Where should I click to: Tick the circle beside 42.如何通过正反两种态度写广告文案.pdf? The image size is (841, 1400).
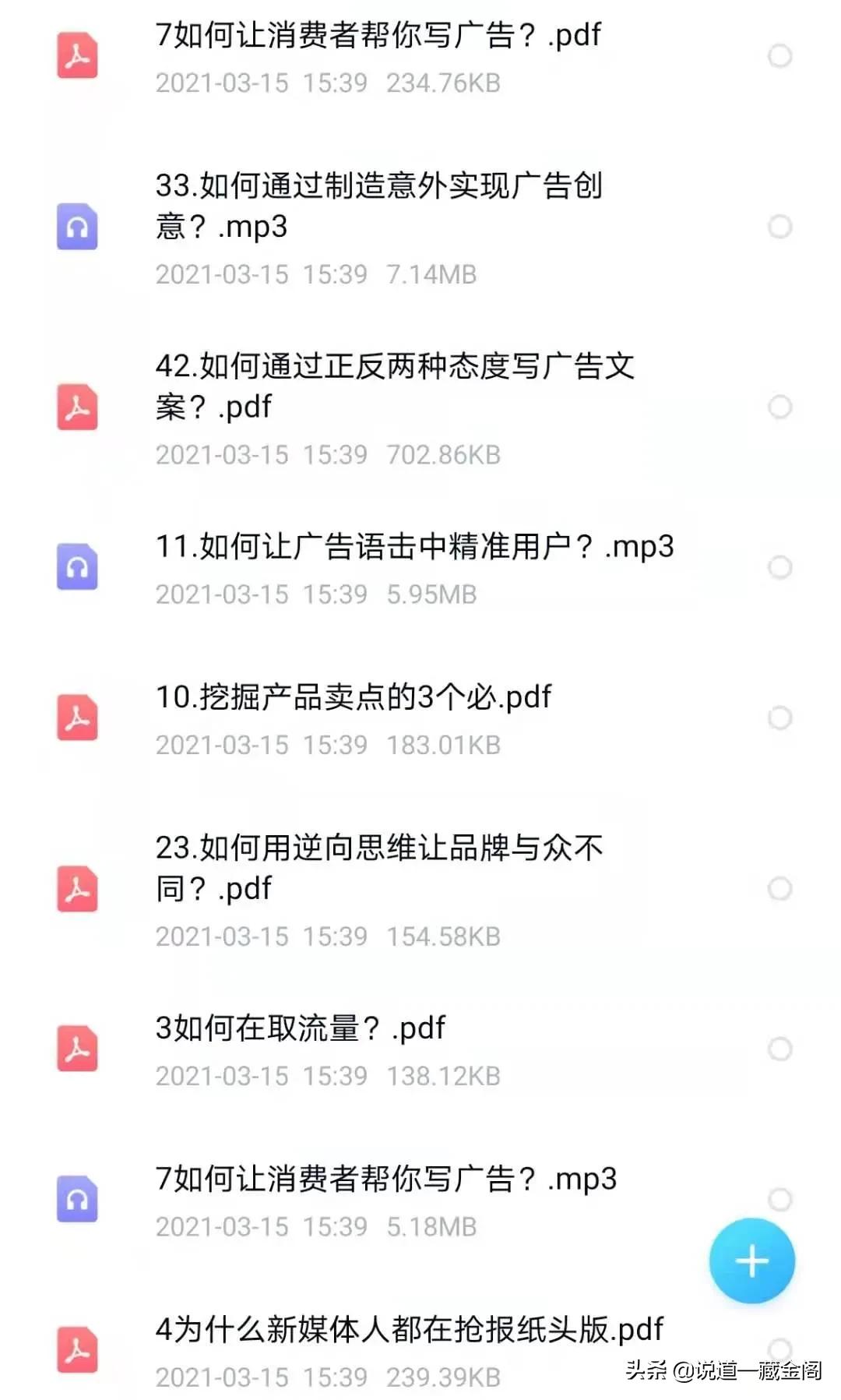(779, 407)
